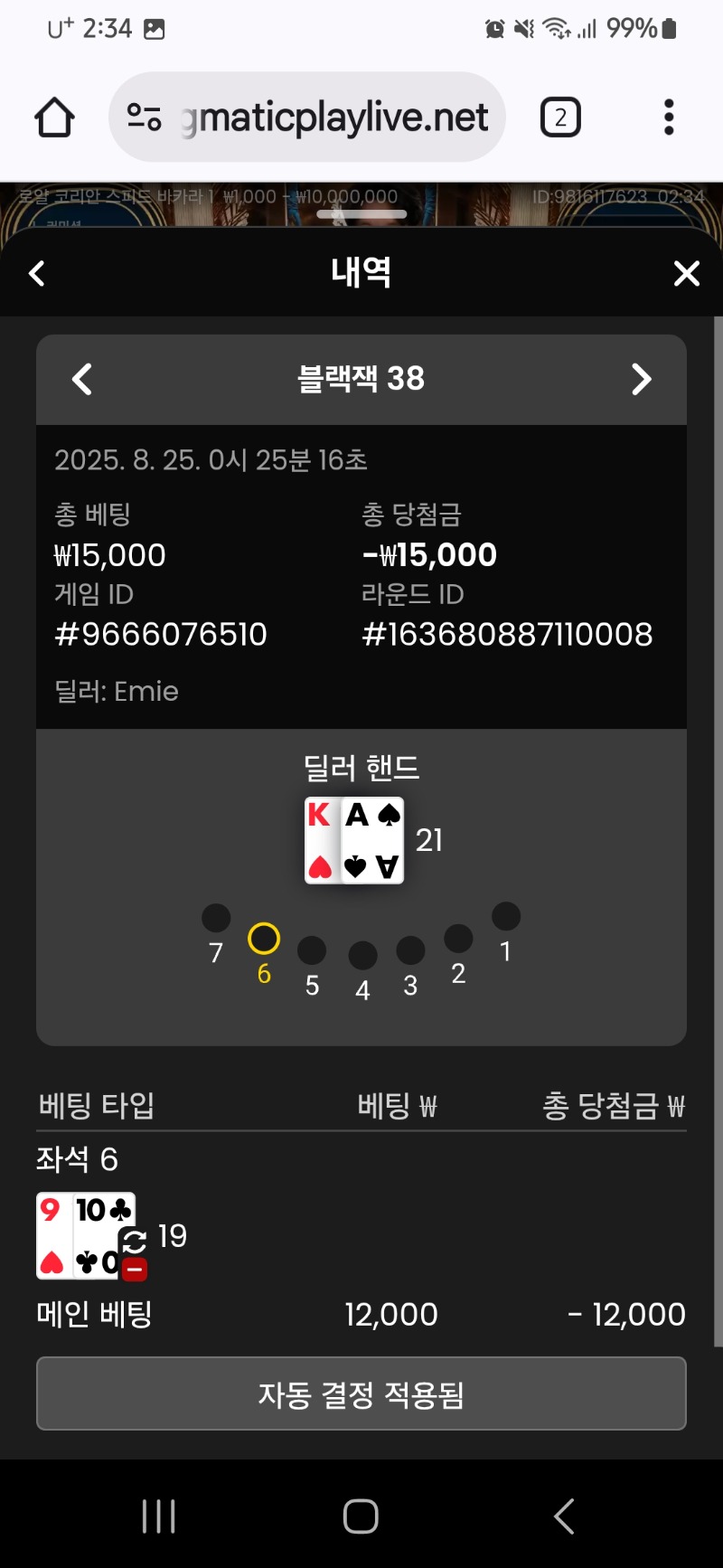
Task: Open the system recent apps view
Action: pos(159,1516)
